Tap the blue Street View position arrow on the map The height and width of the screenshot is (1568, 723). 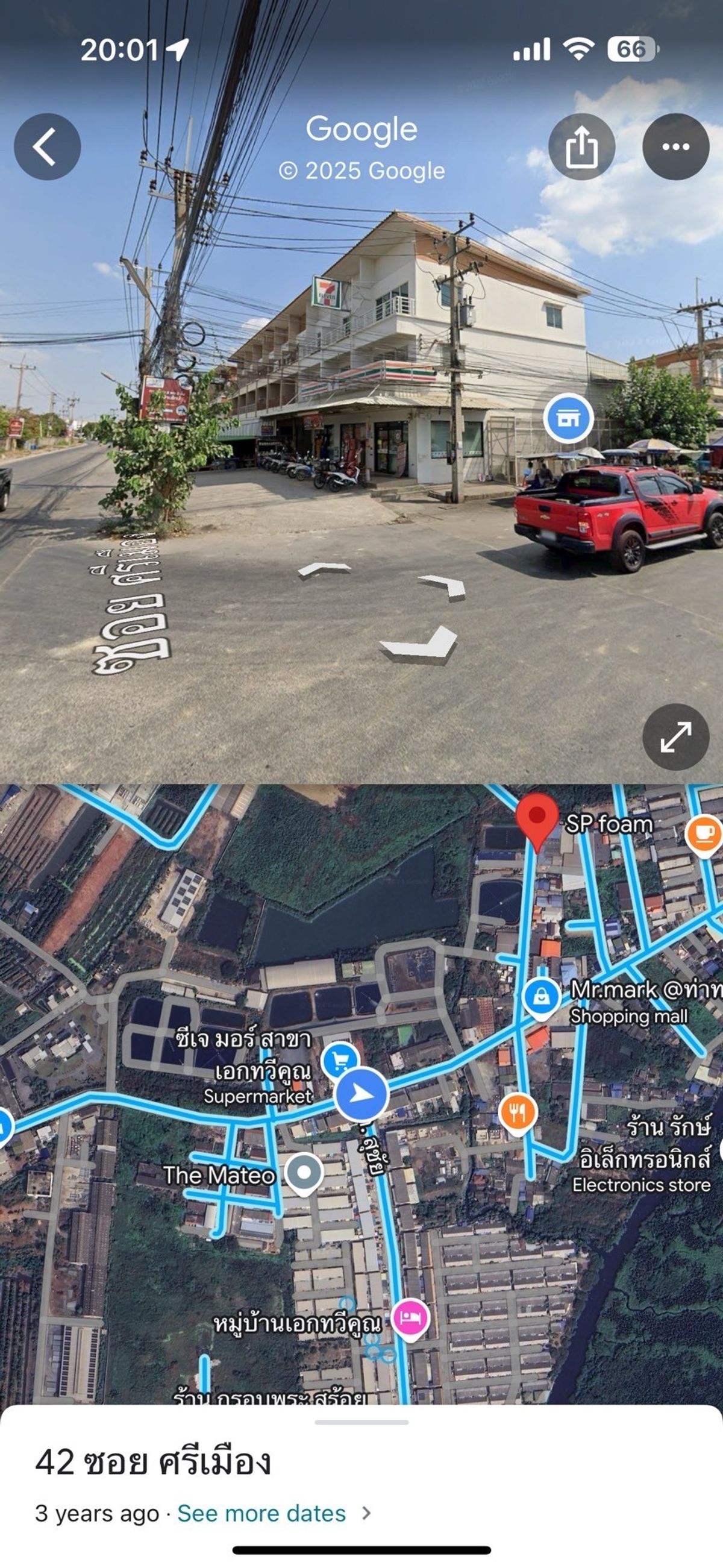coord(361,1094)
